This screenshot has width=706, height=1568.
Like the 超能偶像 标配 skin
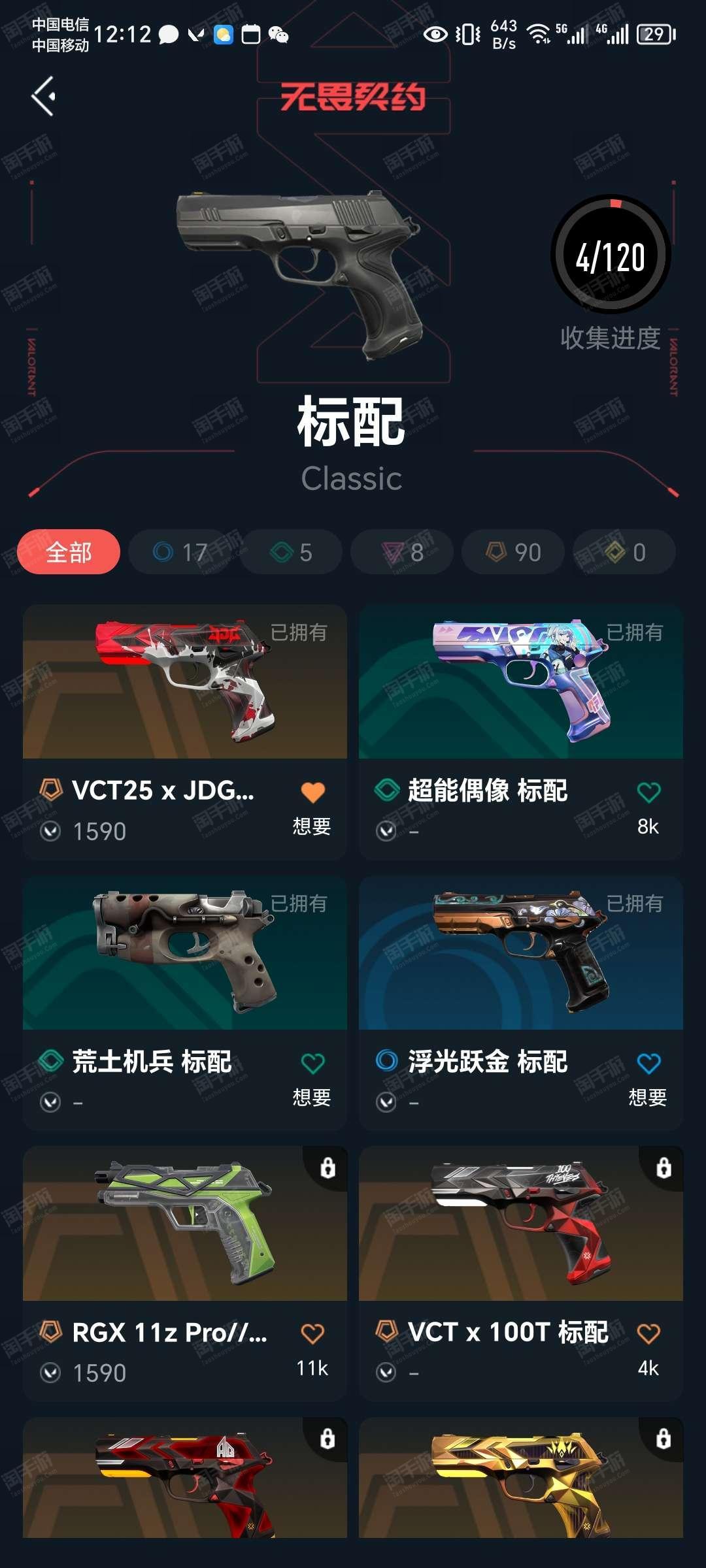point(648,792)
